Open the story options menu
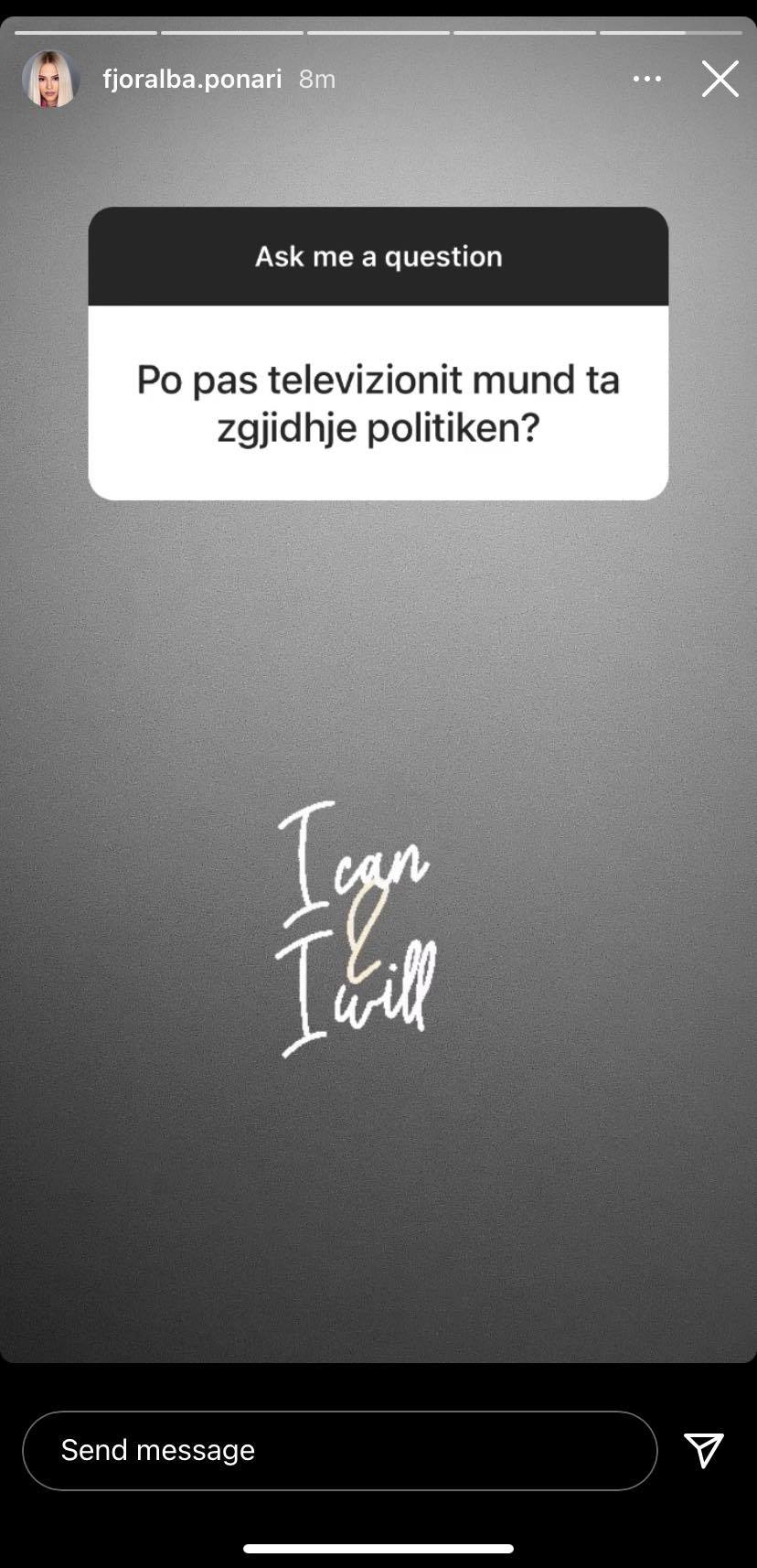Screen dimensions: 757x1568 tap(646, 80)
